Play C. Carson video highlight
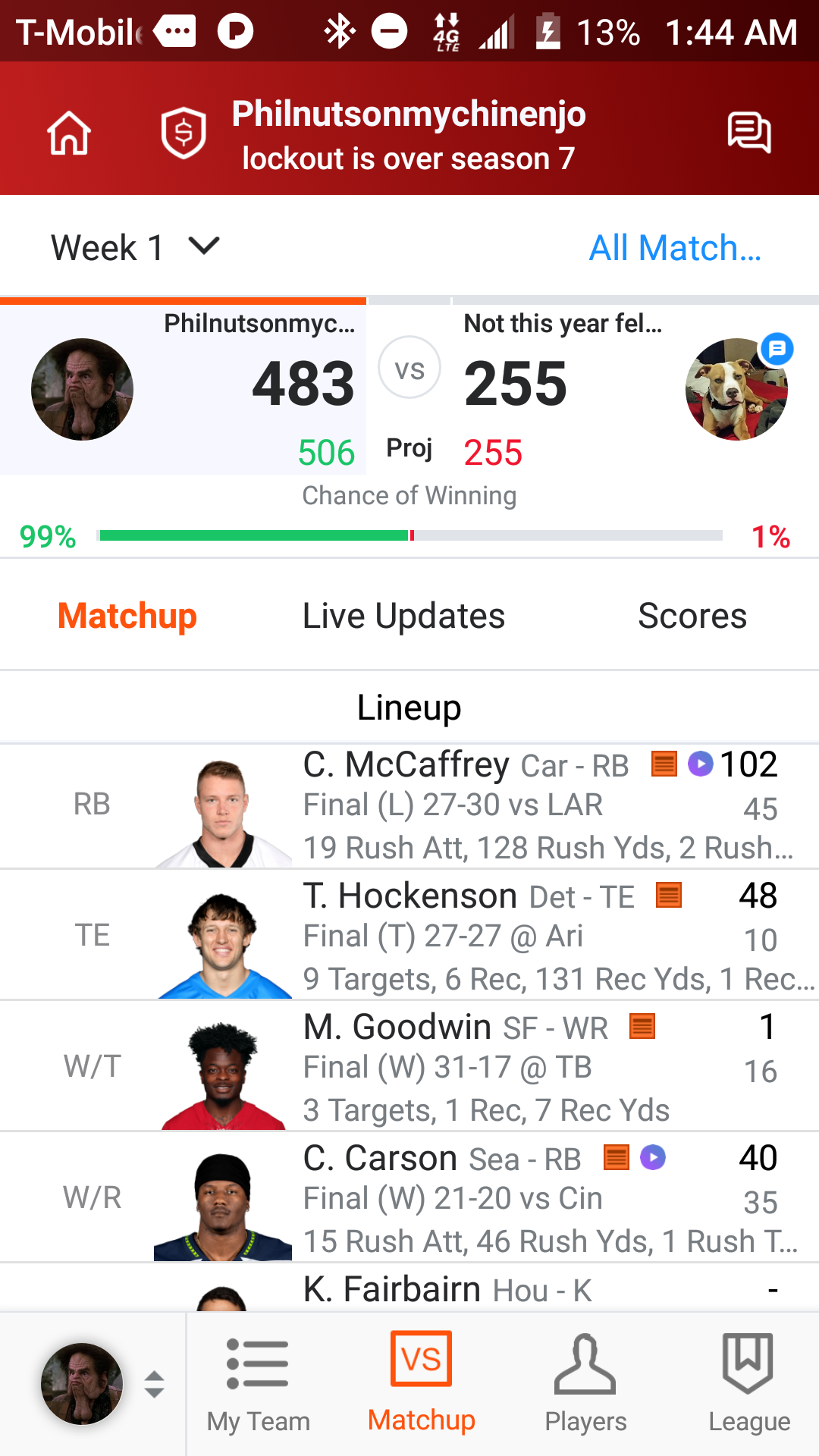This screenshot has height=1456, width=819. (653, 1158)
